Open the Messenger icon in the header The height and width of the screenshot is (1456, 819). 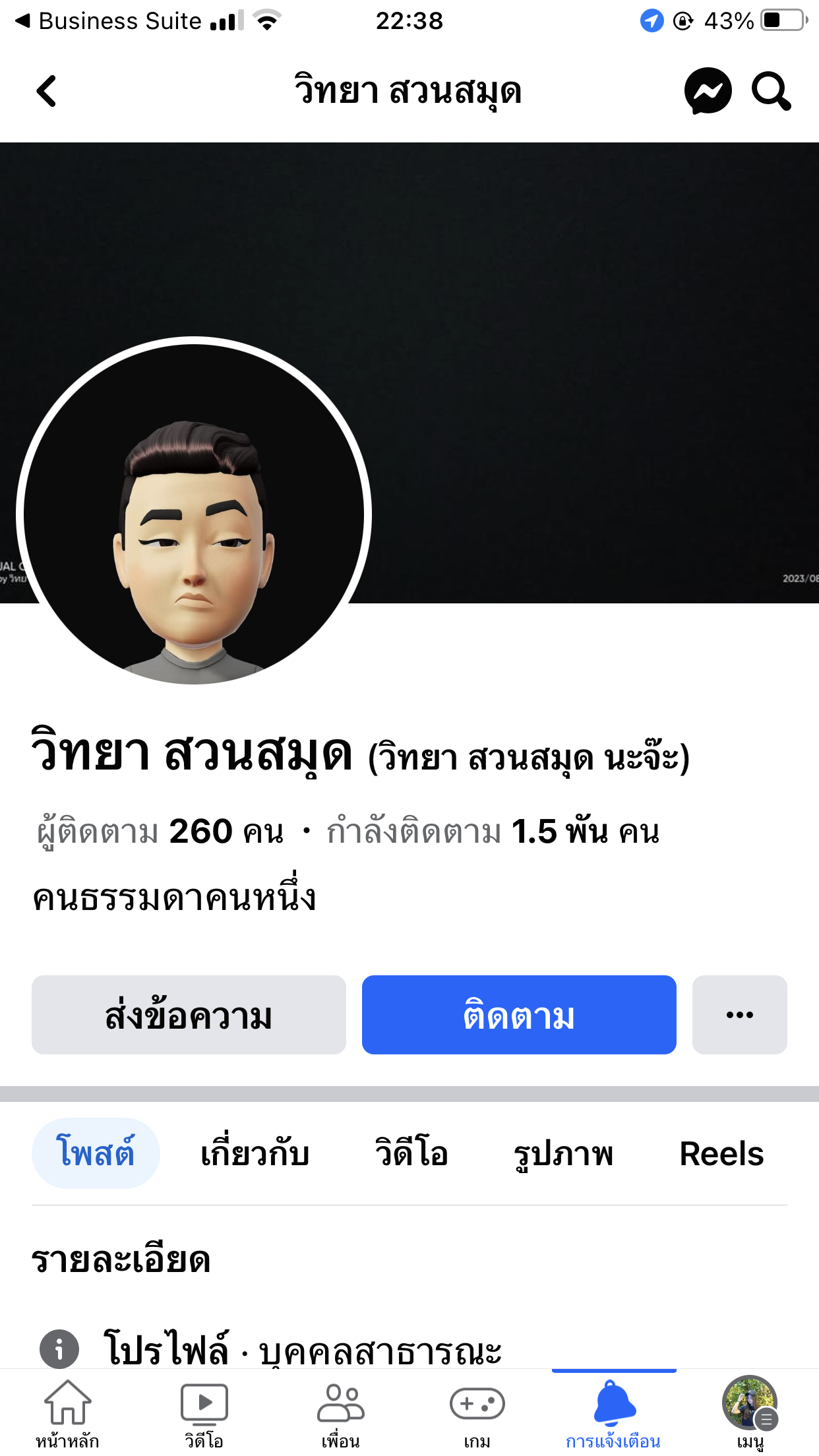click(x=708, y=91)
